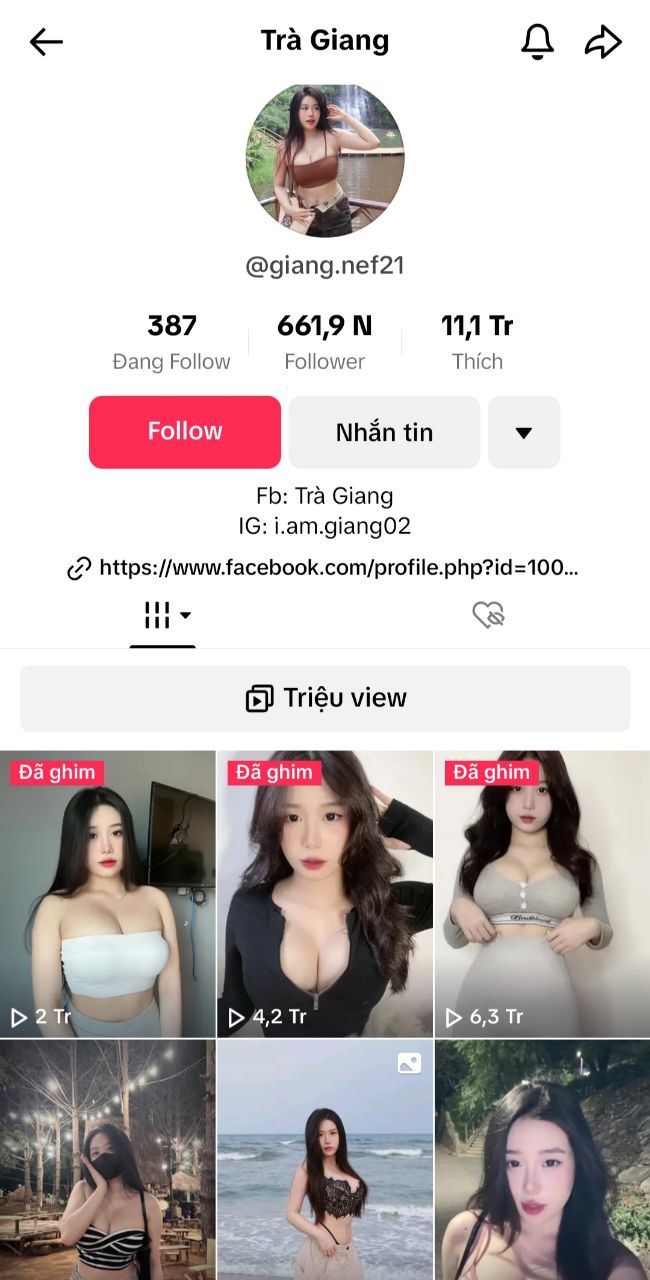View the 661,9 N Follower list

[x=324, y=342]
